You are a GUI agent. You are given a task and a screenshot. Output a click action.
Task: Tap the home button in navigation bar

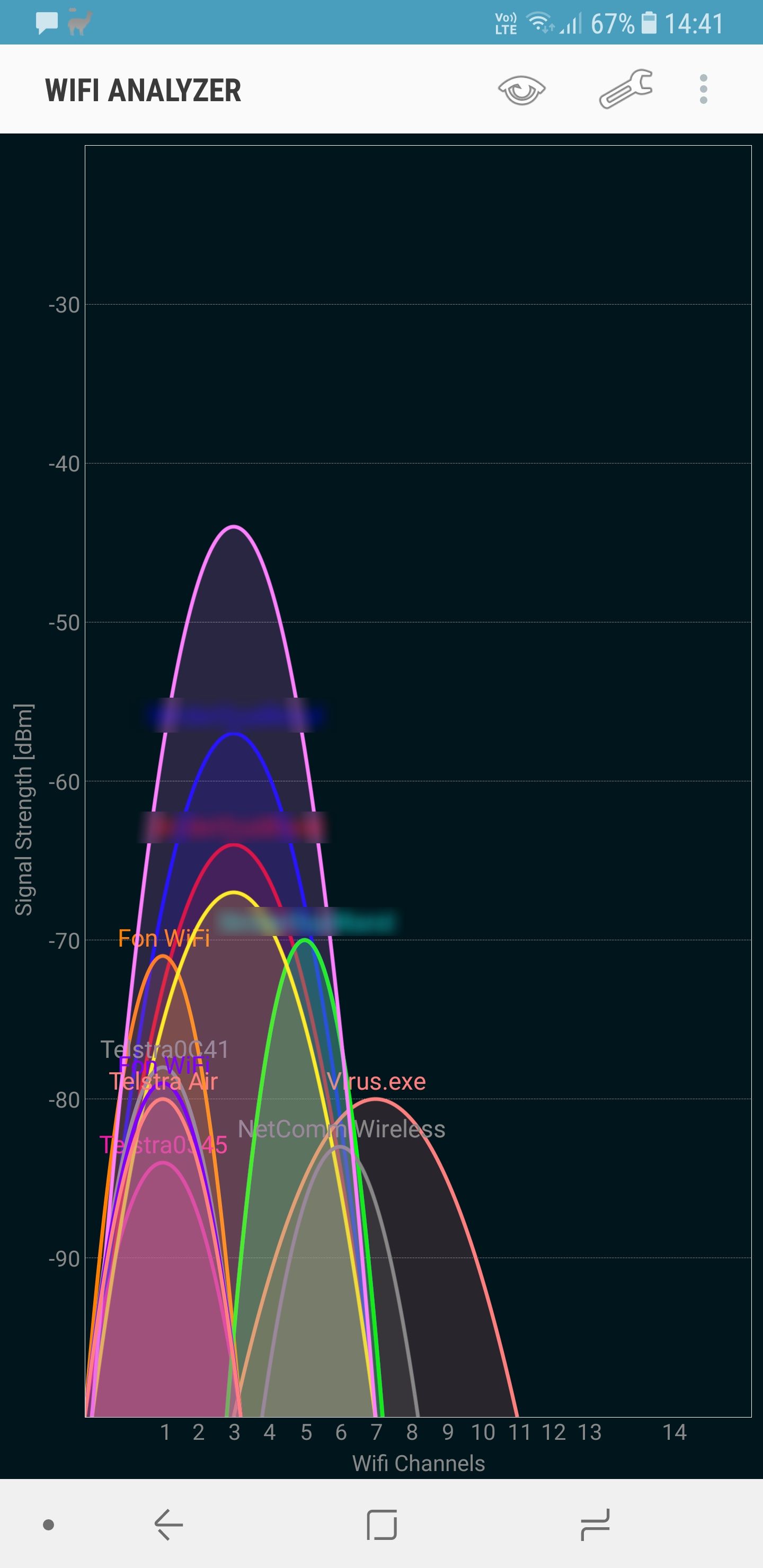point(382,1525)
